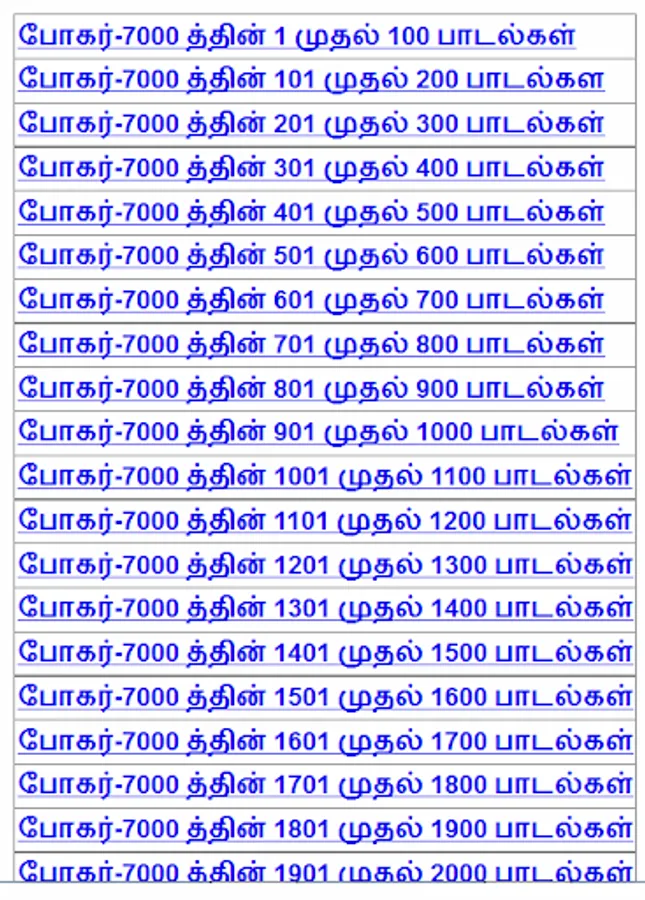Screen dimensions: 645x900
Task: Open the link for songs 901 to 1000
Action: (318, 433)
